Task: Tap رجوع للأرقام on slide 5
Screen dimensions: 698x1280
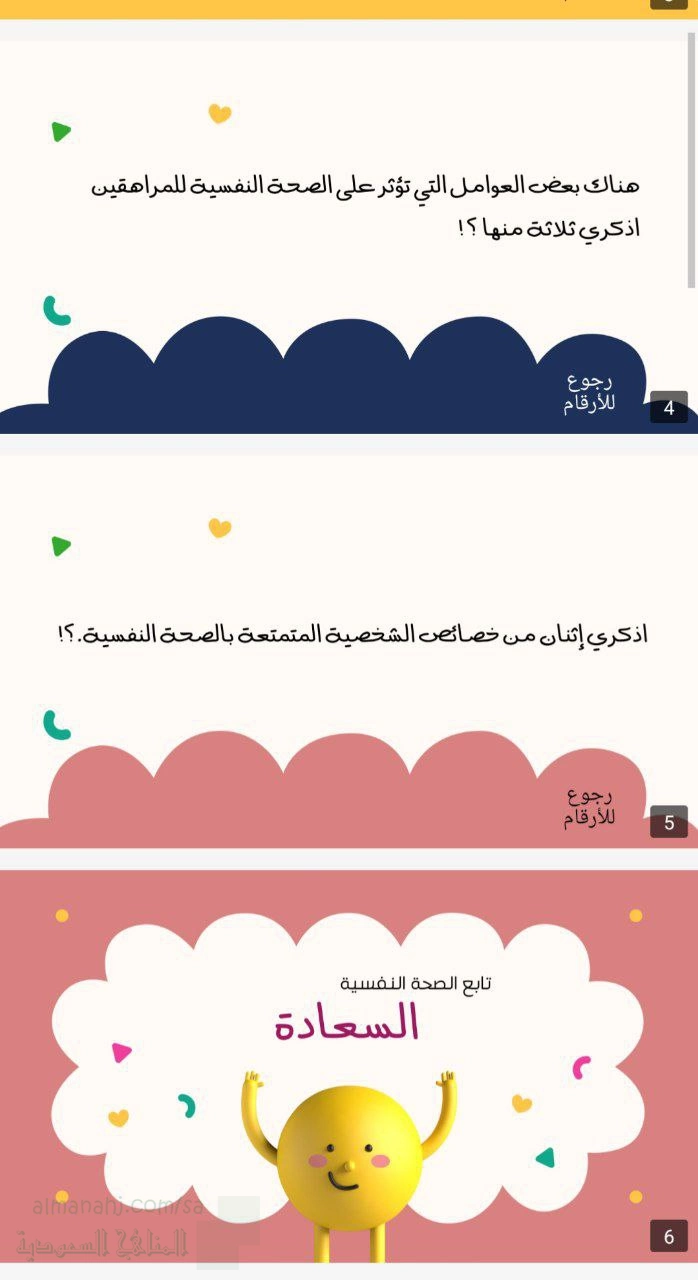Action: [589, 808]
